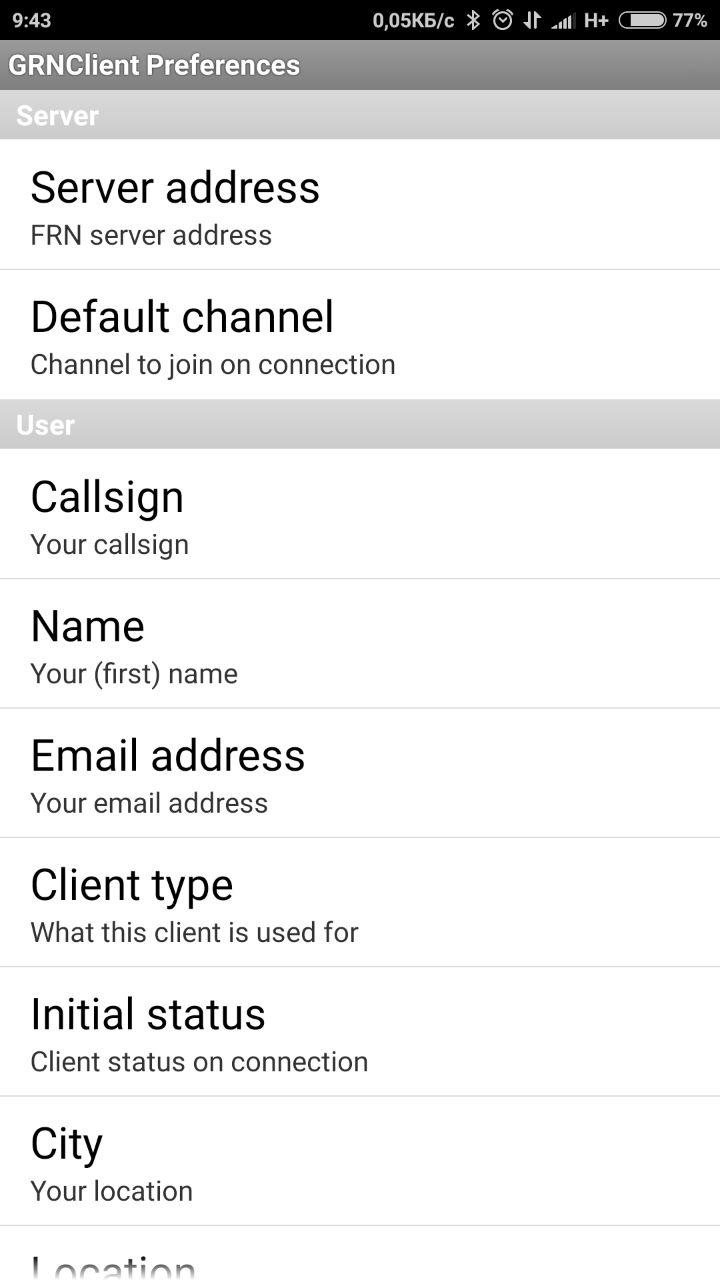Open the Name setting
The image size is (720, 1280).
360,644
